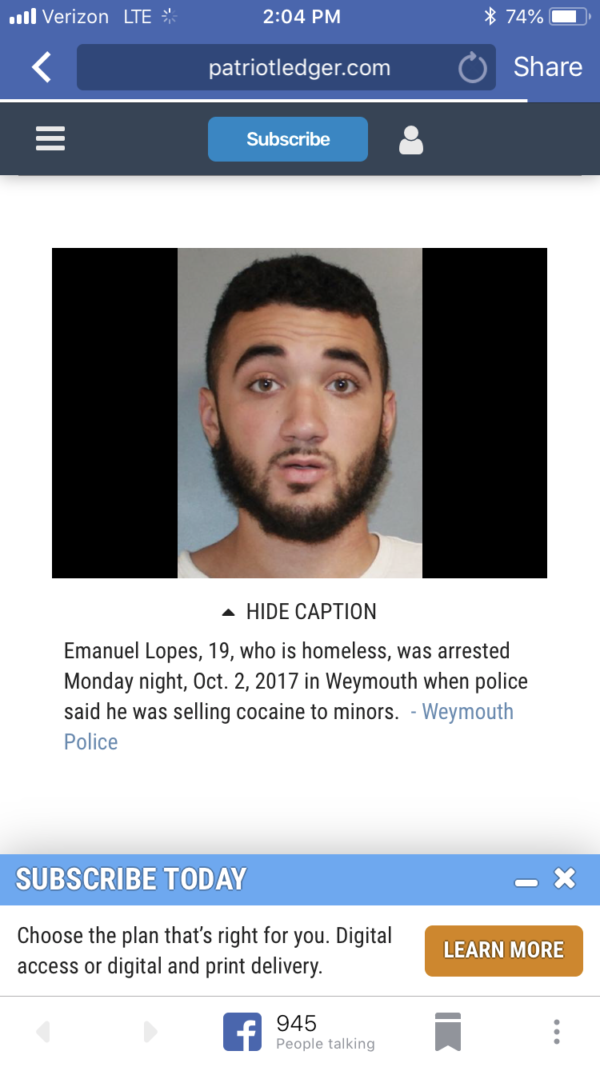Tap the blue Subscribe button

click(288, 139)
